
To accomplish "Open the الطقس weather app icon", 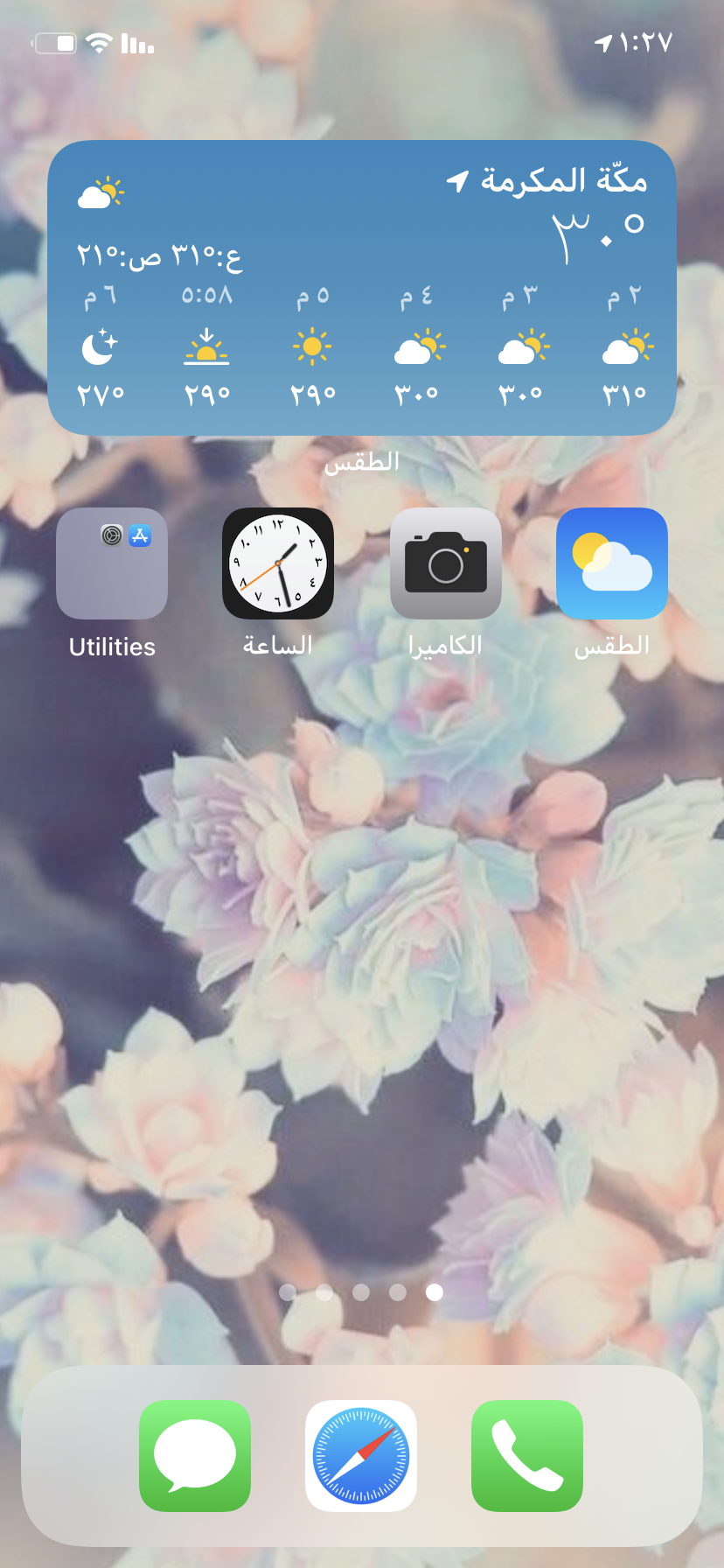I will (x=611, y=563).
